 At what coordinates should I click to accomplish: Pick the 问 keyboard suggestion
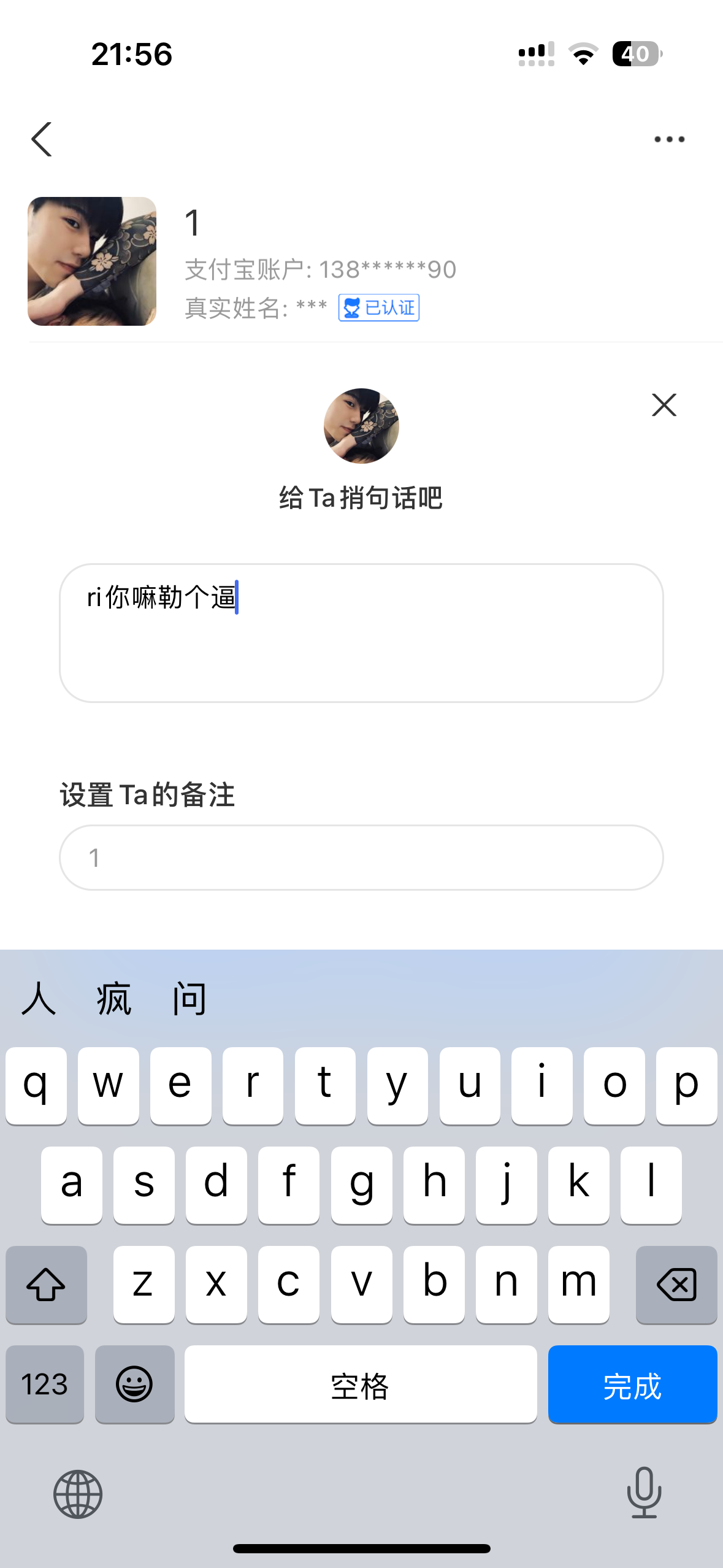point(189,999)
